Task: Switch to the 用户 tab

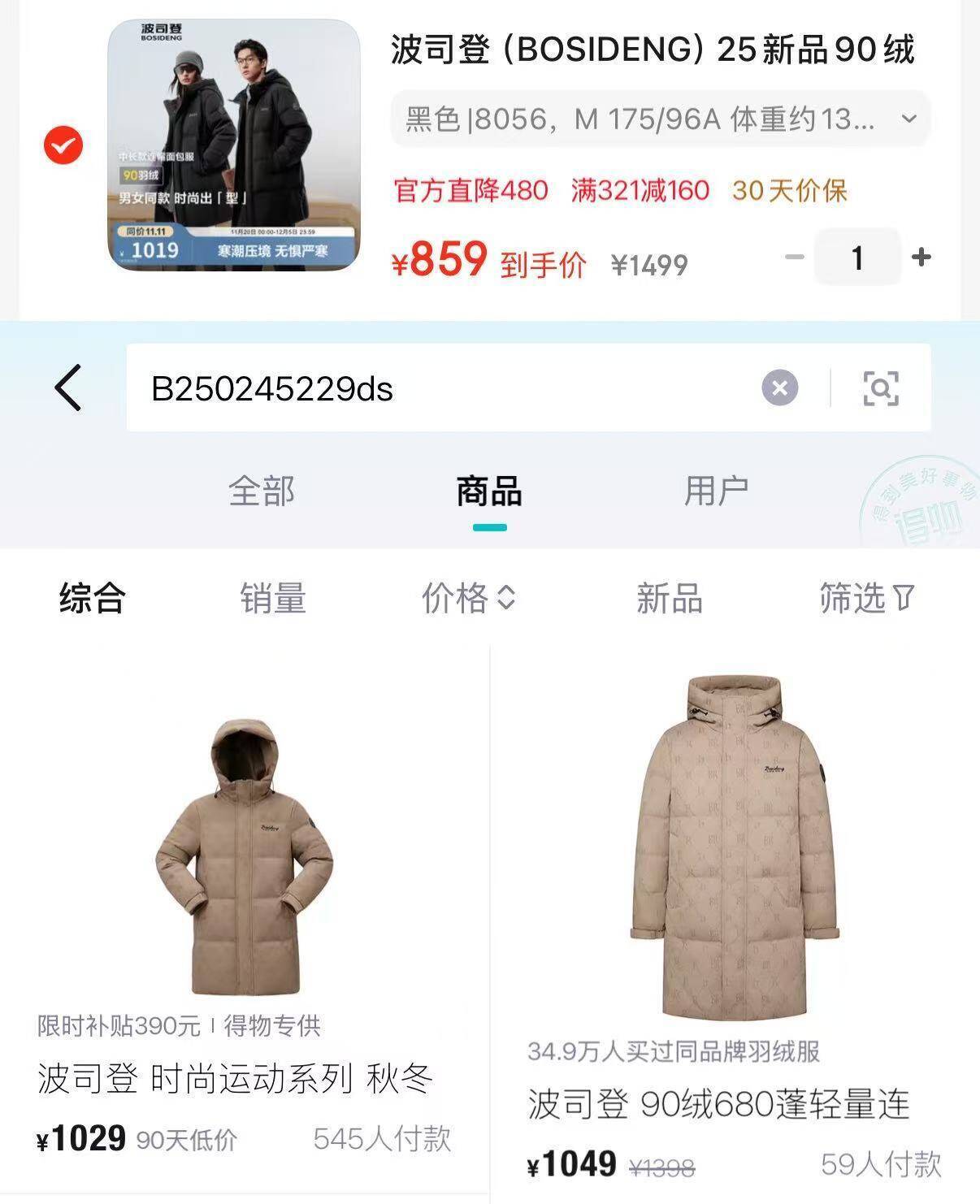Action: 716,492
